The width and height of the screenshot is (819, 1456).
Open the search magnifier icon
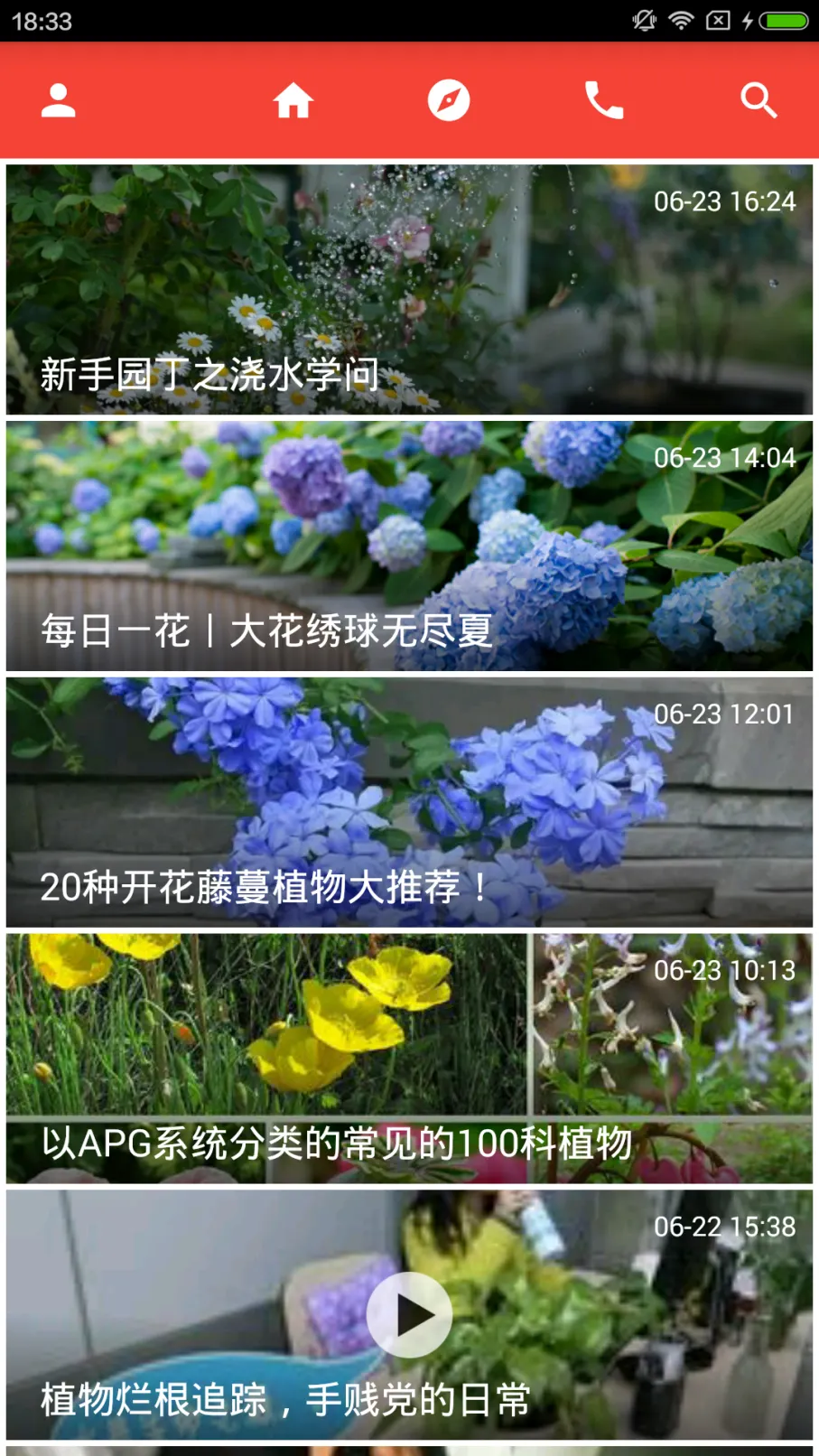(759, 100)
